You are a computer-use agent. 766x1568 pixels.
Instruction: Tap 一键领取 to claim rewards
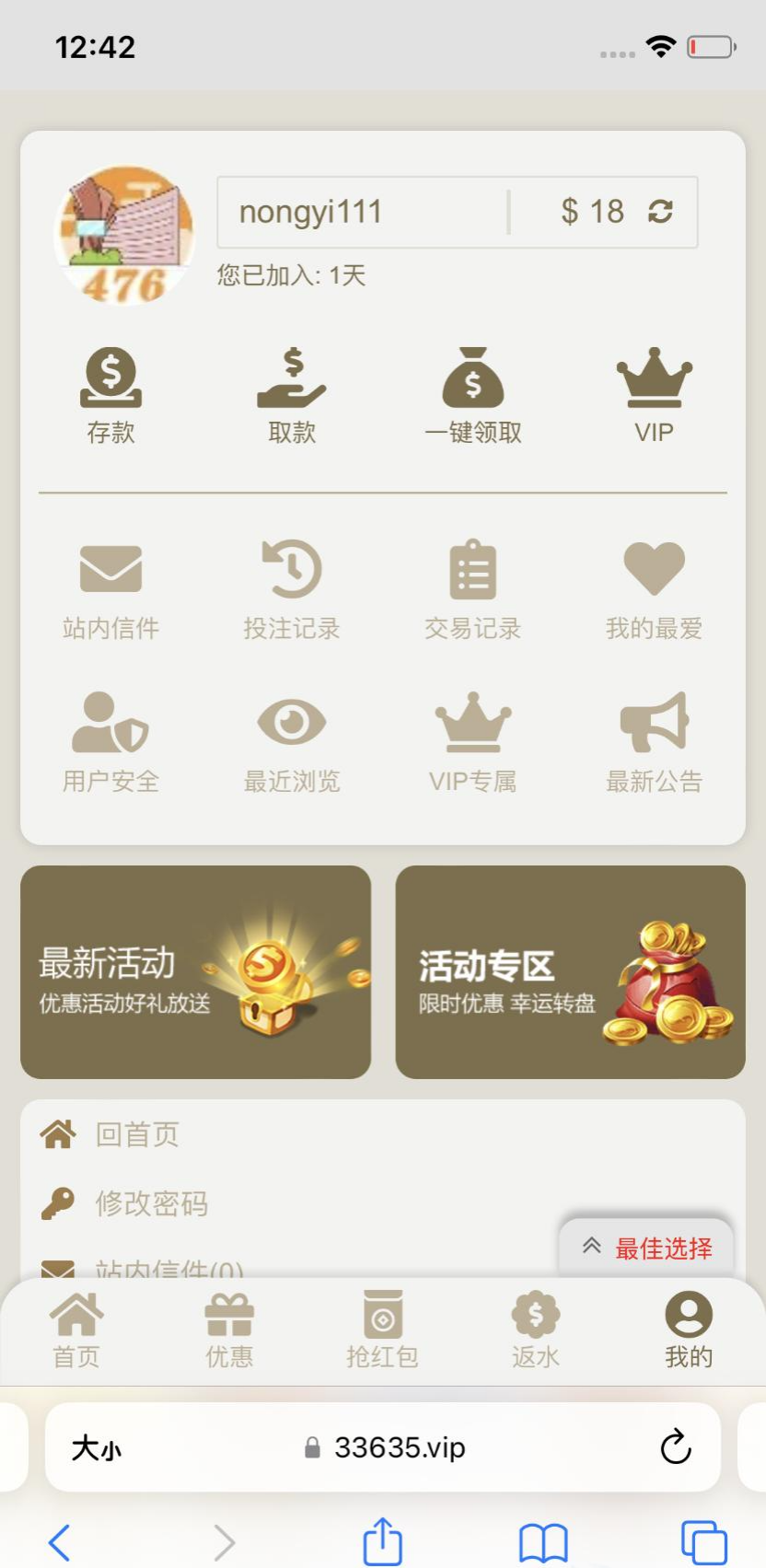tap(473, 394)
